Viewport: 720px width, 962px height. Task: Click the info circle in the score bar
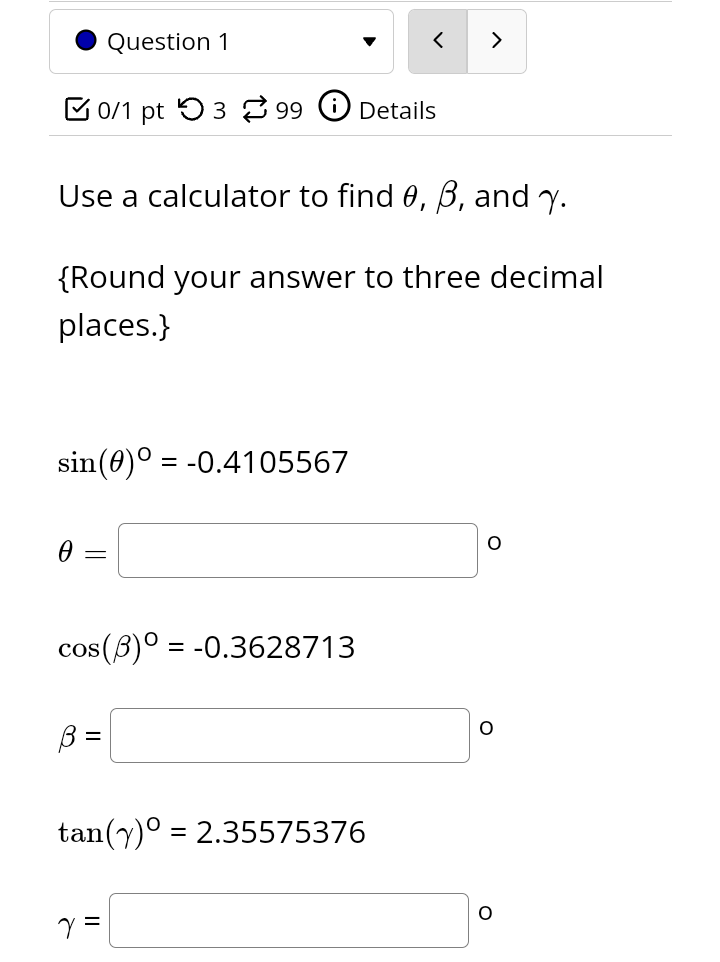click(x=334, y=109)
